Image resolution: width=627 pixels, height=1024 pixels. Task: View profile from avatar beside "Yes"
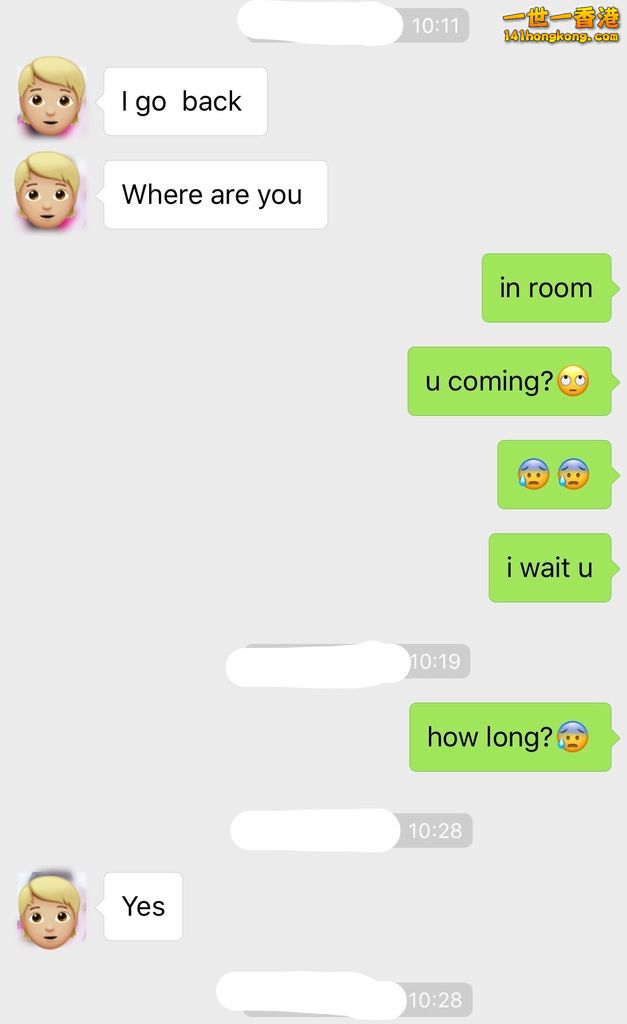50,909
